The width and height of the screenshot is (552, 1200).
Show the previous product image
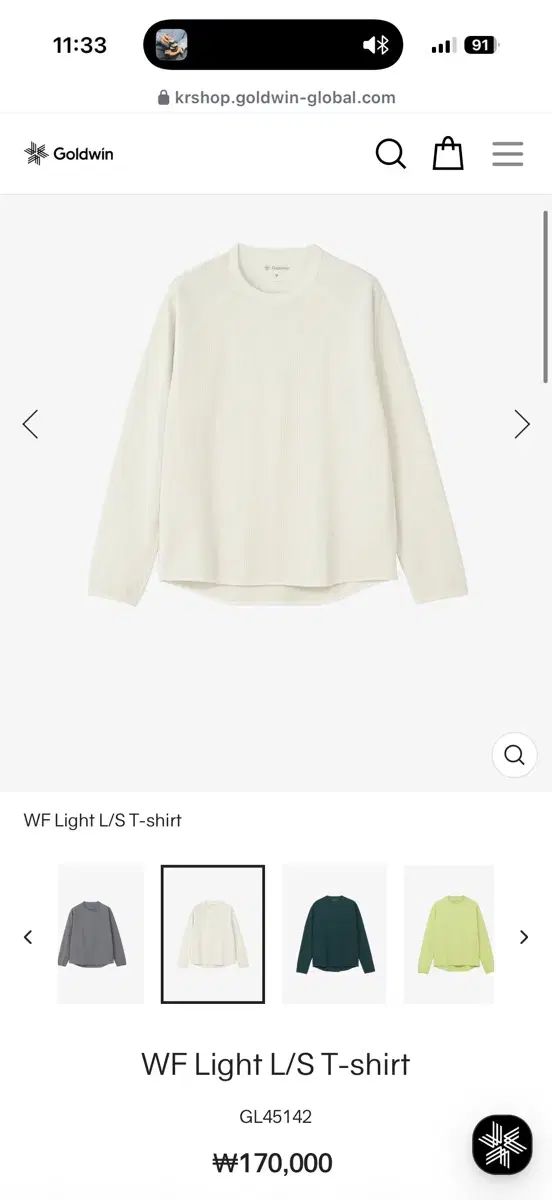pyautogui.click(x=30, y=424)
